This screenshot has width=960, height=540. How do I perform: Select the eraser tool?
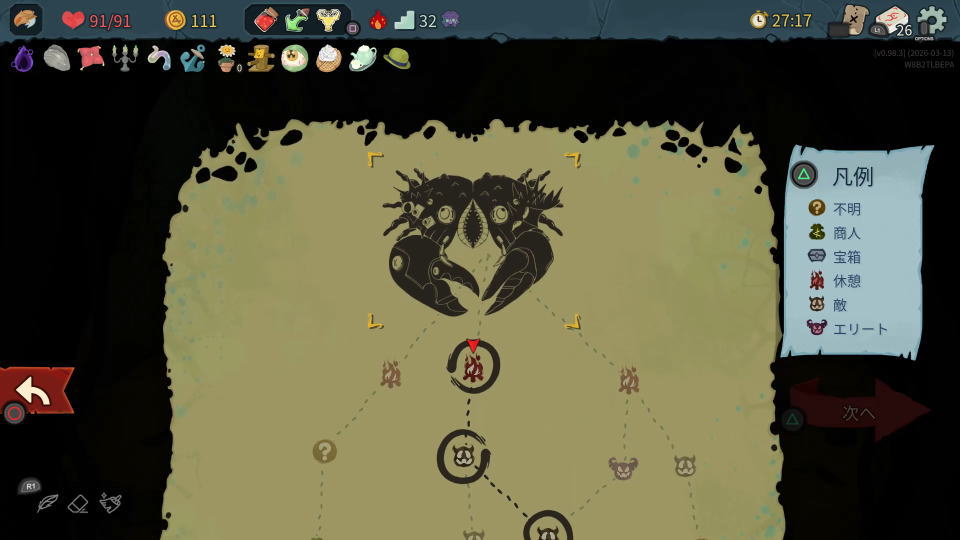pyautogui.click(x=78, y=504)
